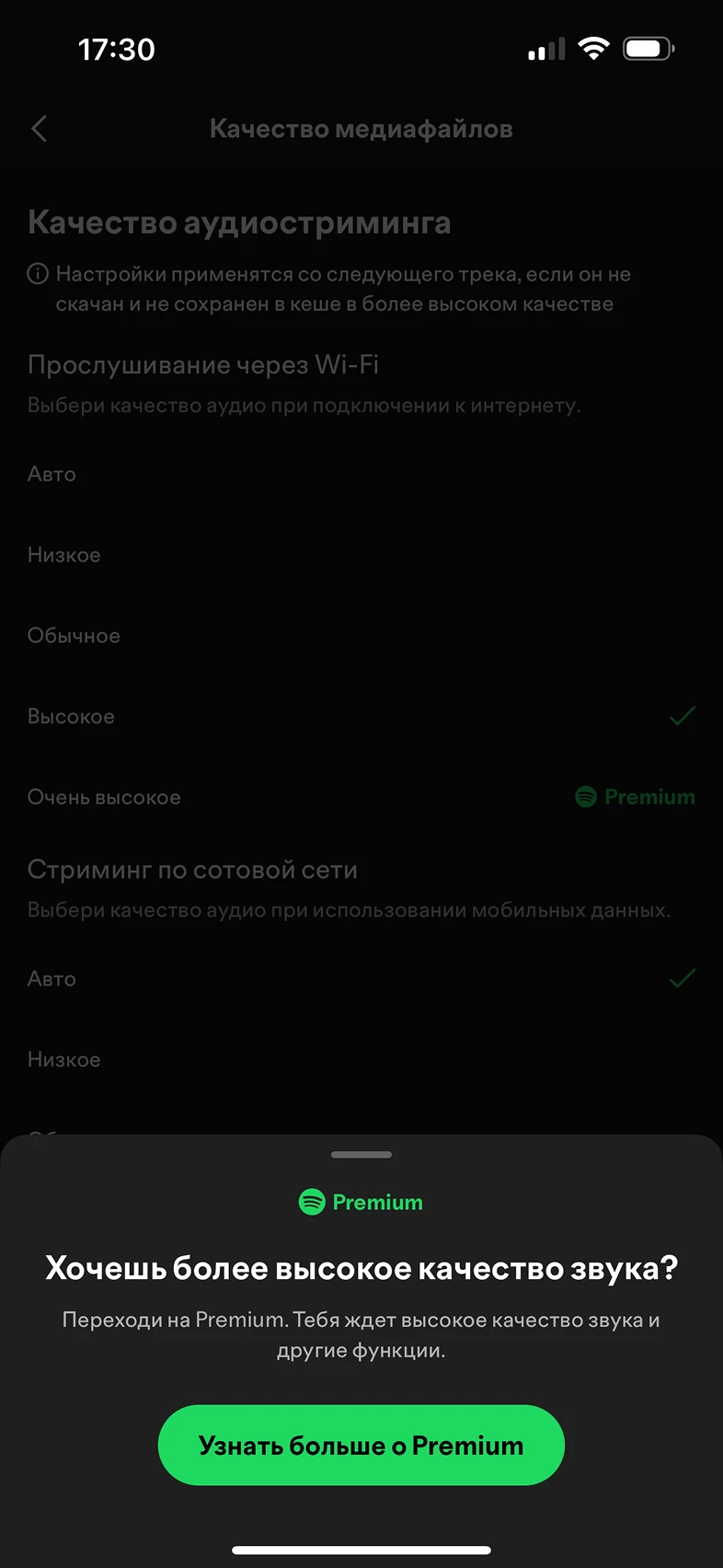The height and width of the screenshot is (1568, 723).
Task: Select «Авто» quality under Wi-Fi listening
Action: point(361,474)
